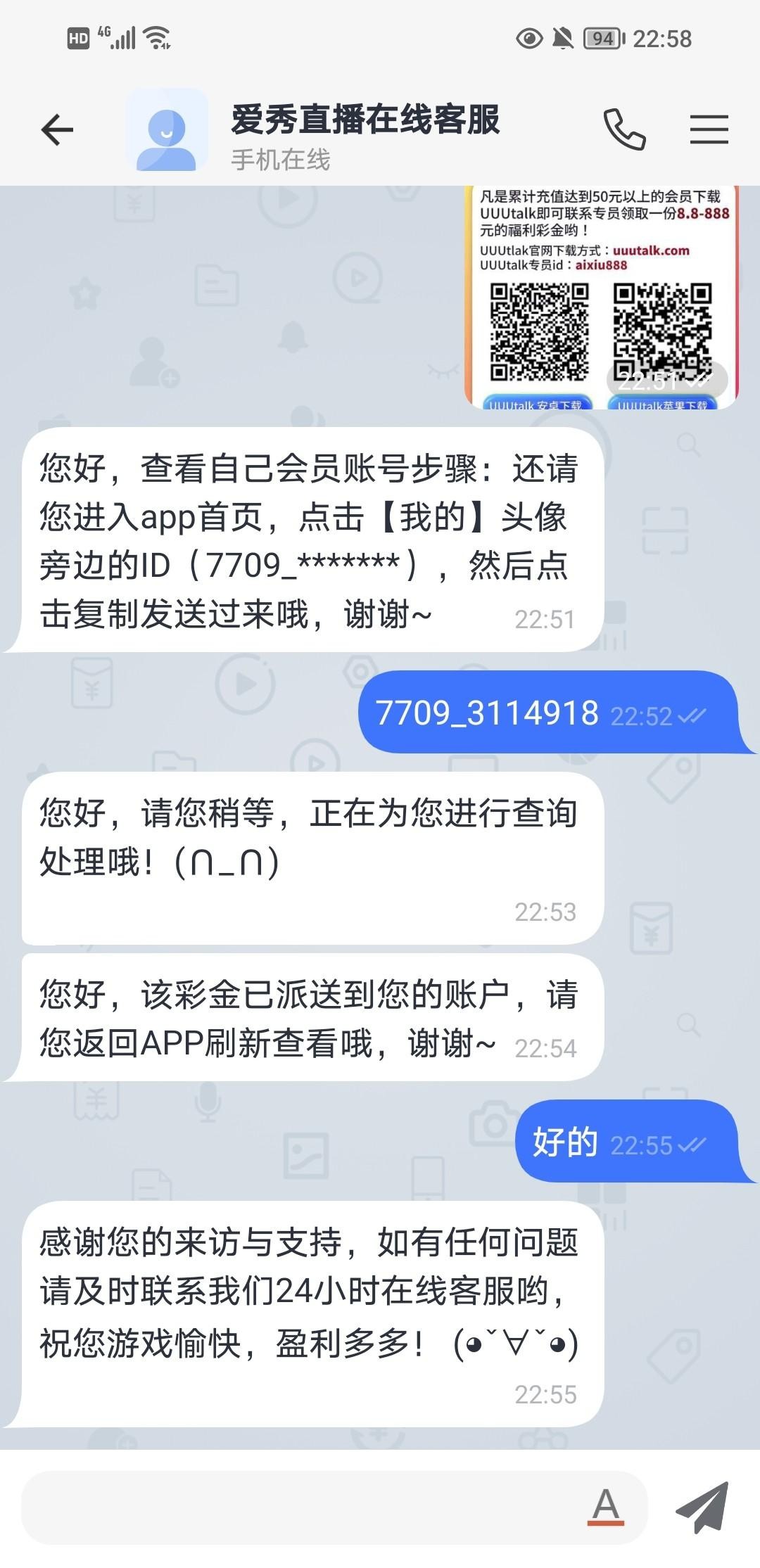Open 爱秀直播在线客服 profile avatar
Screen dimensions: 760x1568
(x=167, y=131)
